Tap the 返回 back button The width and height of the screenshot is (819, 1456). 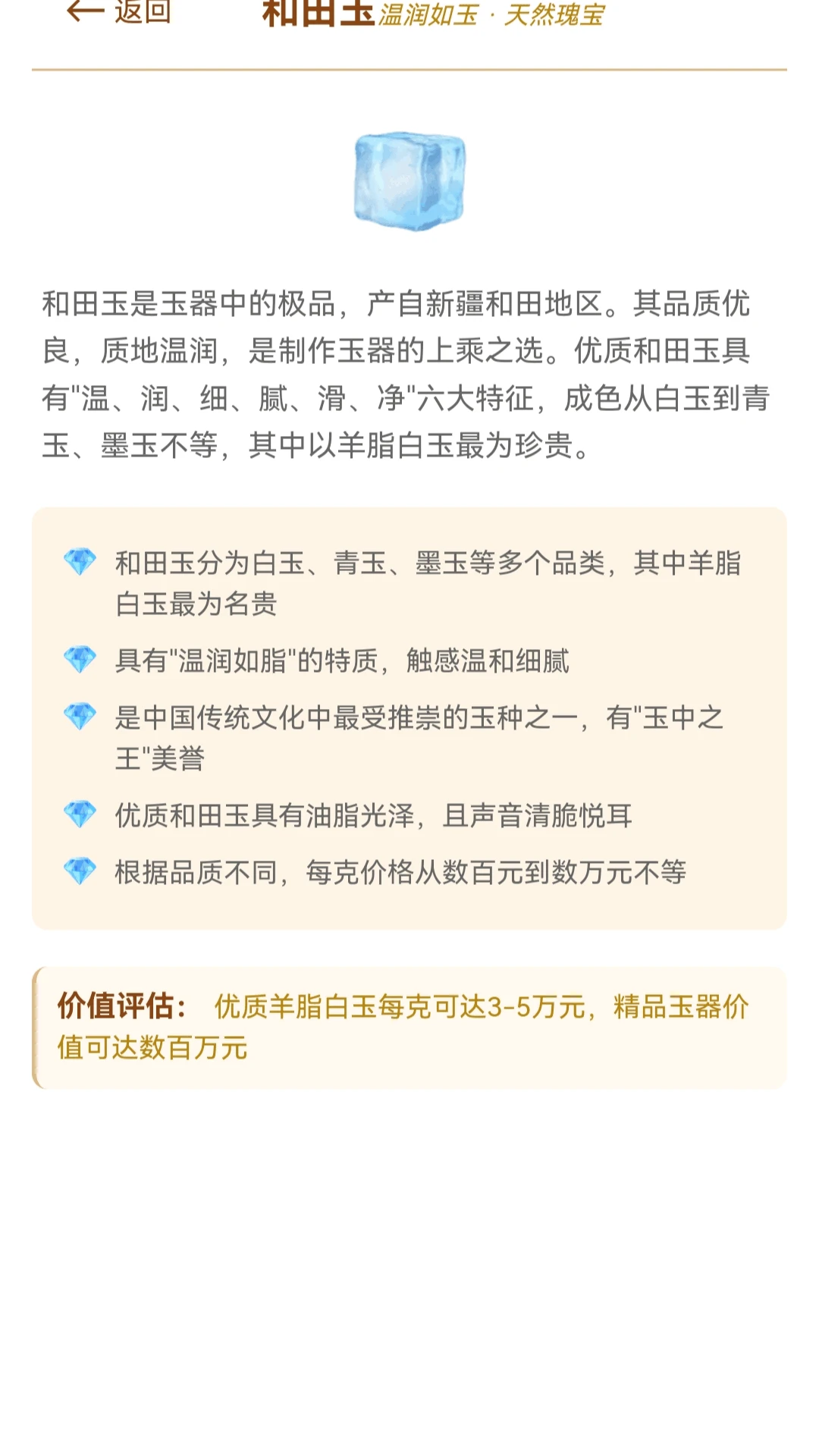[119, 11]
